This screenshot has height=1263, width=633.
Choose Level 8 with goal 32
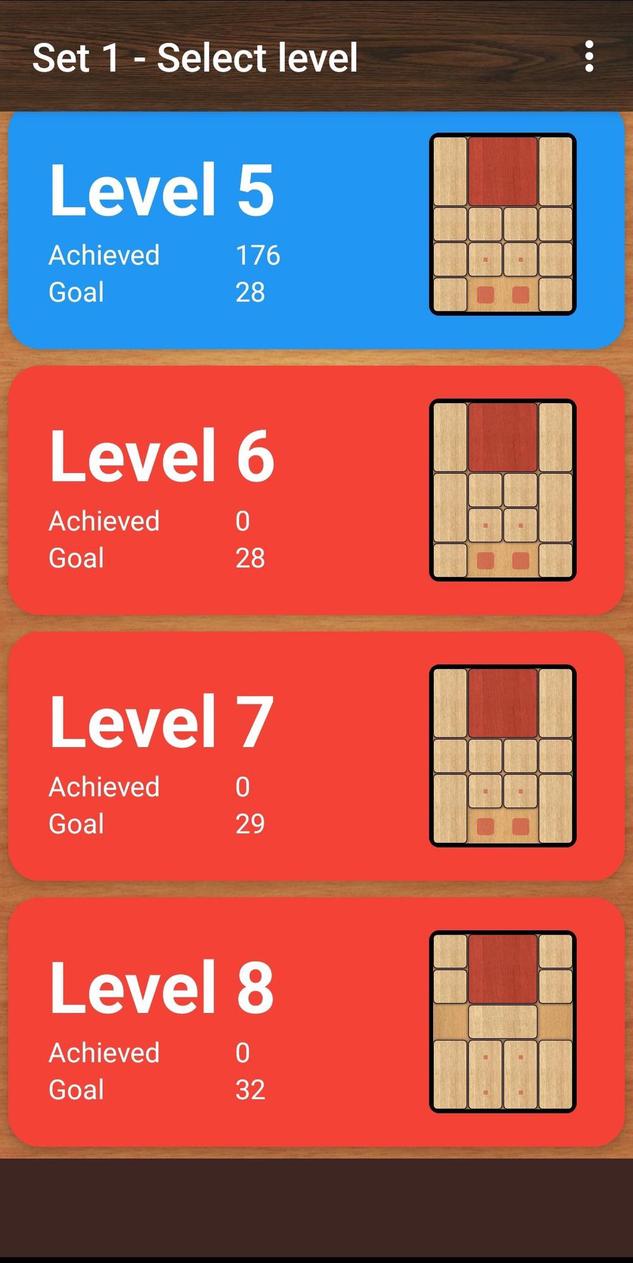pos(316,1021)
